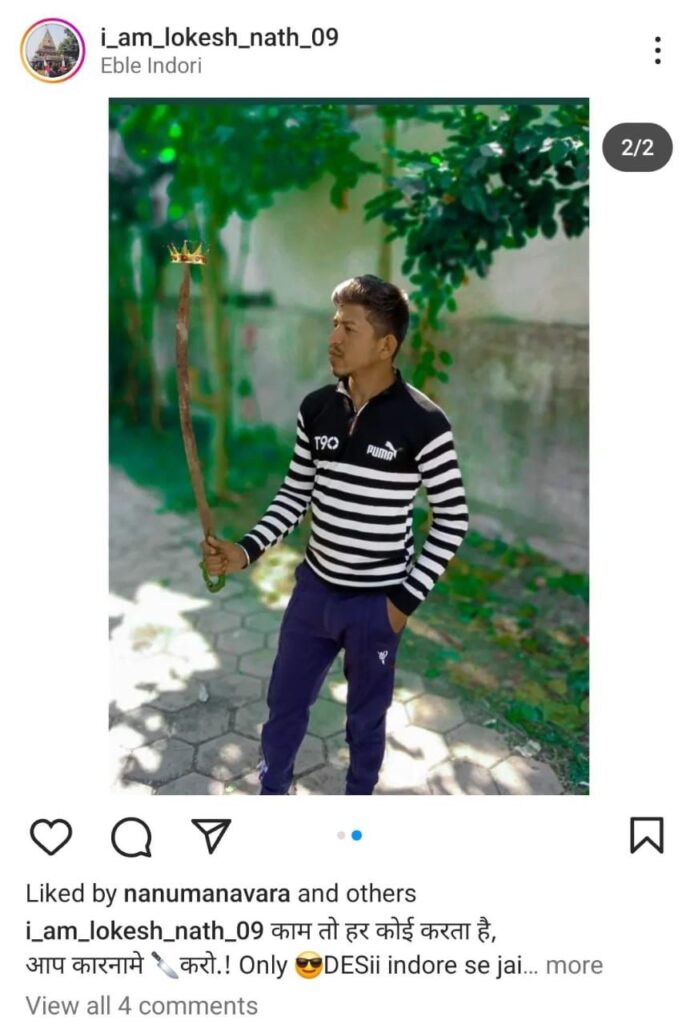Like this post with the heart icon

[51, 836]
